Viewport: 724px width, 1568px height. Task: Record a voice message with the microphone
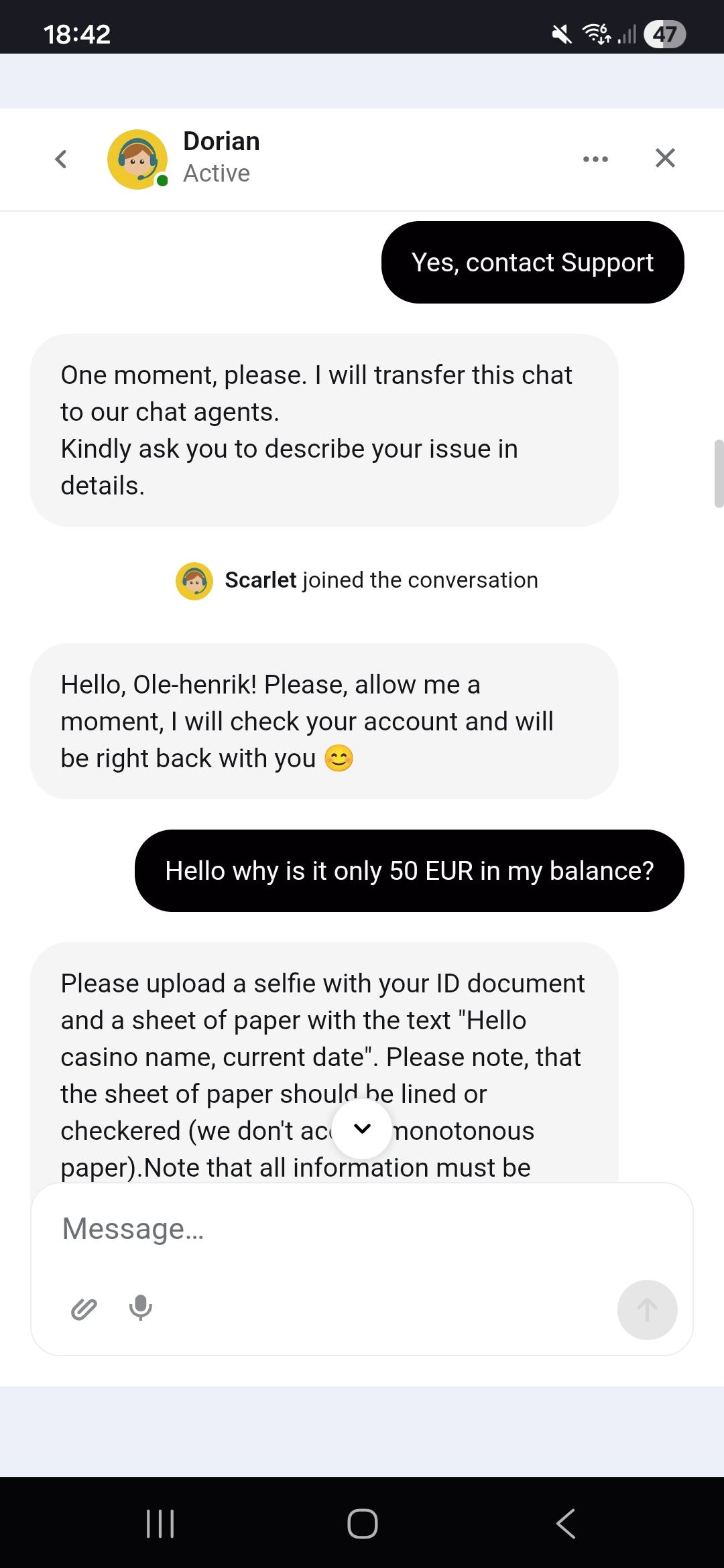click(x=141, y=1307)
